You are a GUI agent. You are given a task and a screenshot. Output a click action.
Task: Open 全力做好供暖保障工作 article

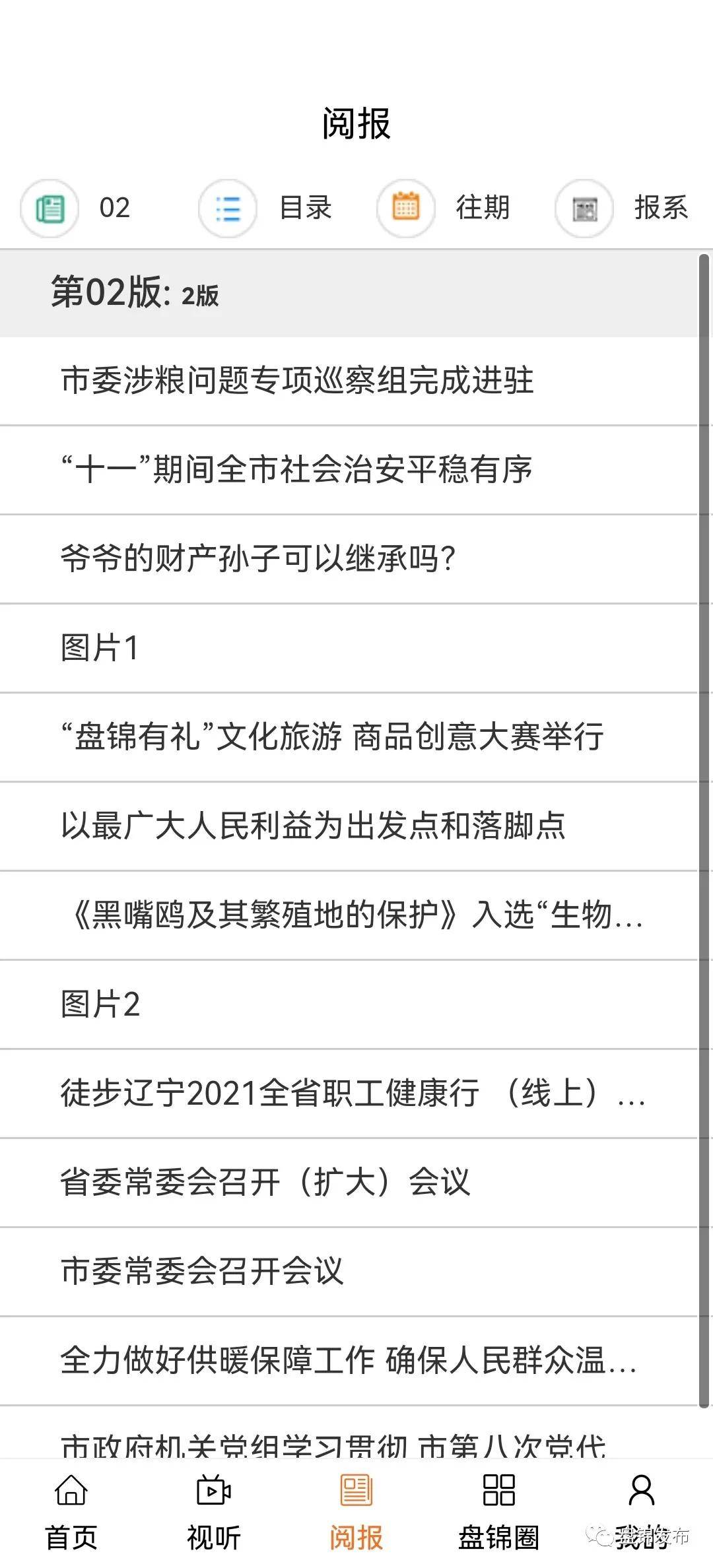[347, 1361]
